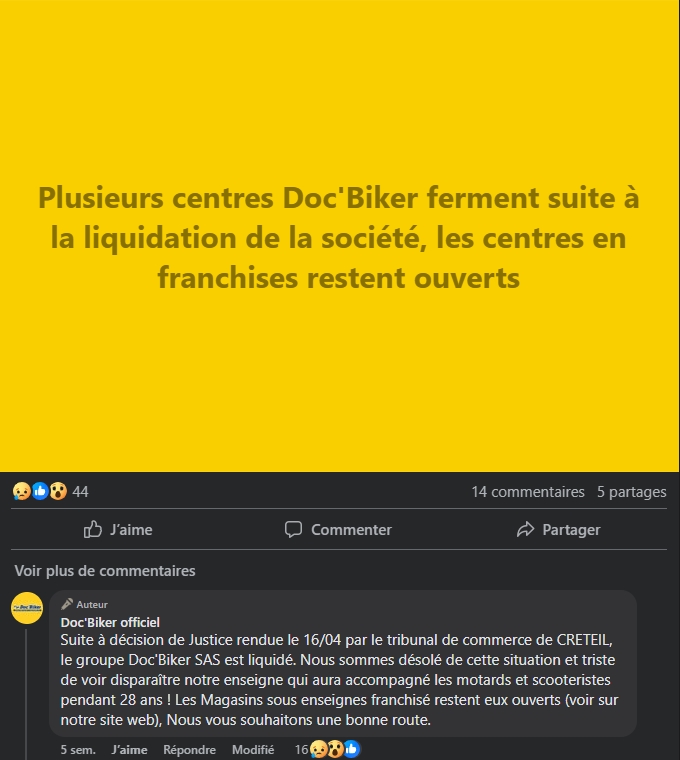Tap Commenter to write a comment
The height and width of the screenshot is (760, 680).
click(338, 530)
